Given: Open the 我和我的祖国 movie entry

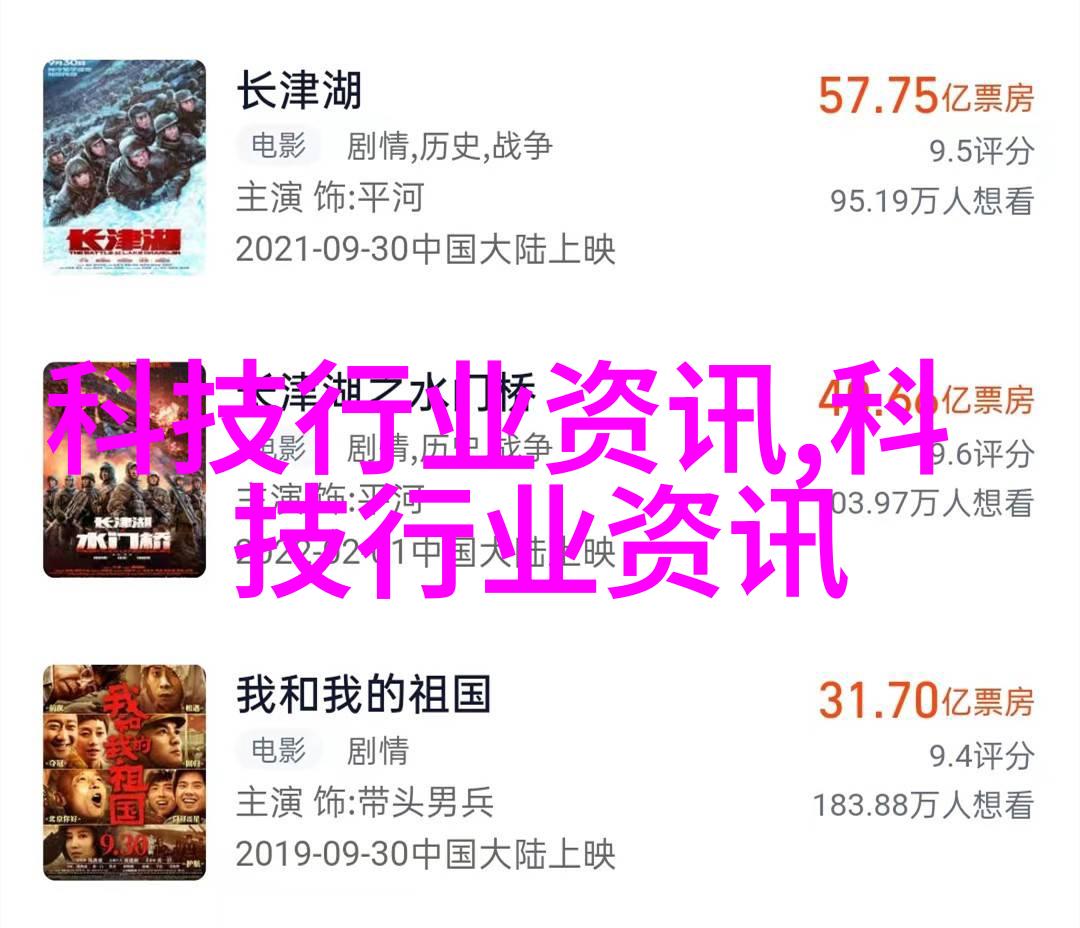Looking at the screenshot, I should click(x=364, y=694).
